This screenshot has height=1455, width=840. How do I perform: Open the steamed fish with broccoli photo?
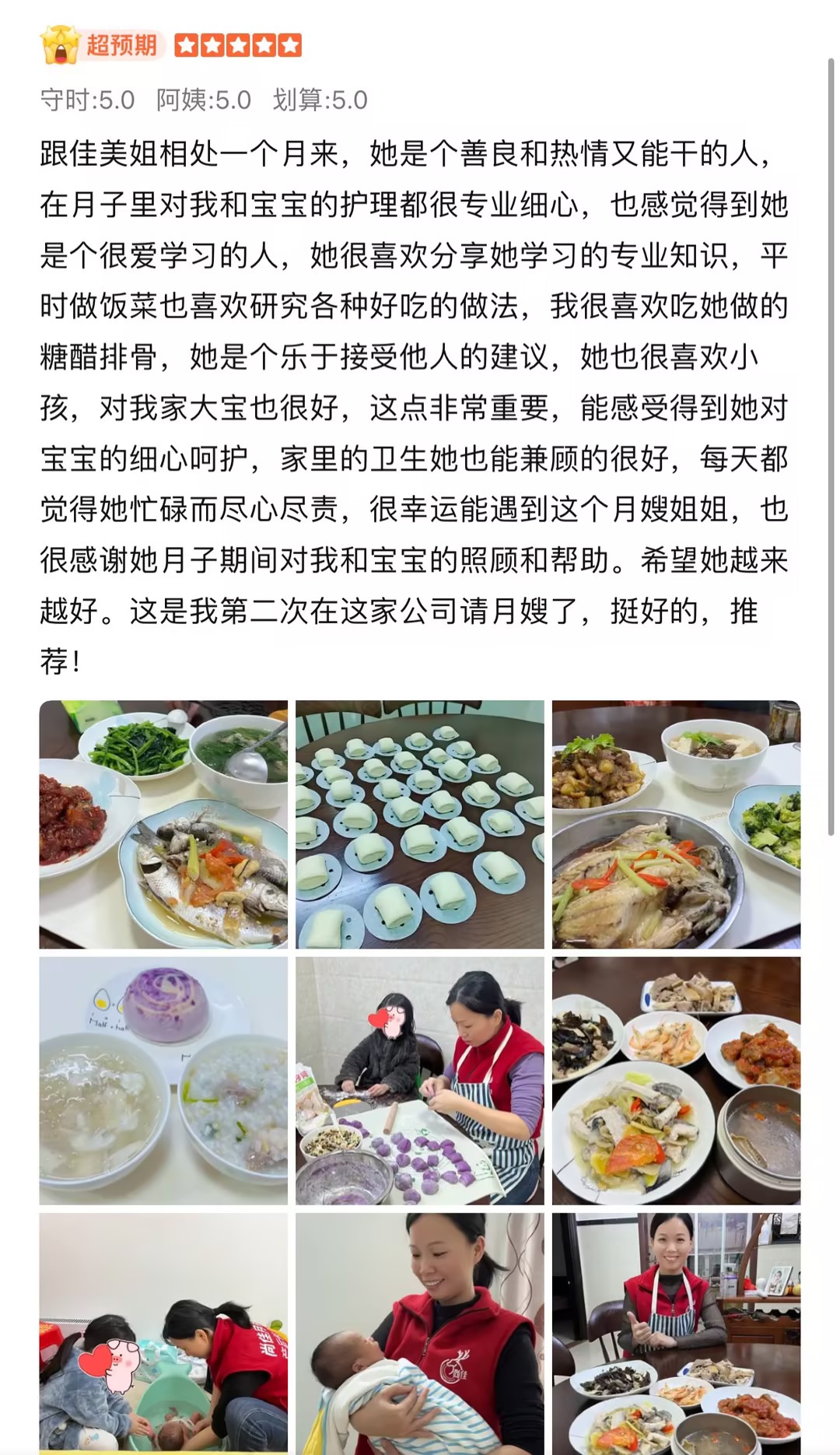[x=676, y=825]
